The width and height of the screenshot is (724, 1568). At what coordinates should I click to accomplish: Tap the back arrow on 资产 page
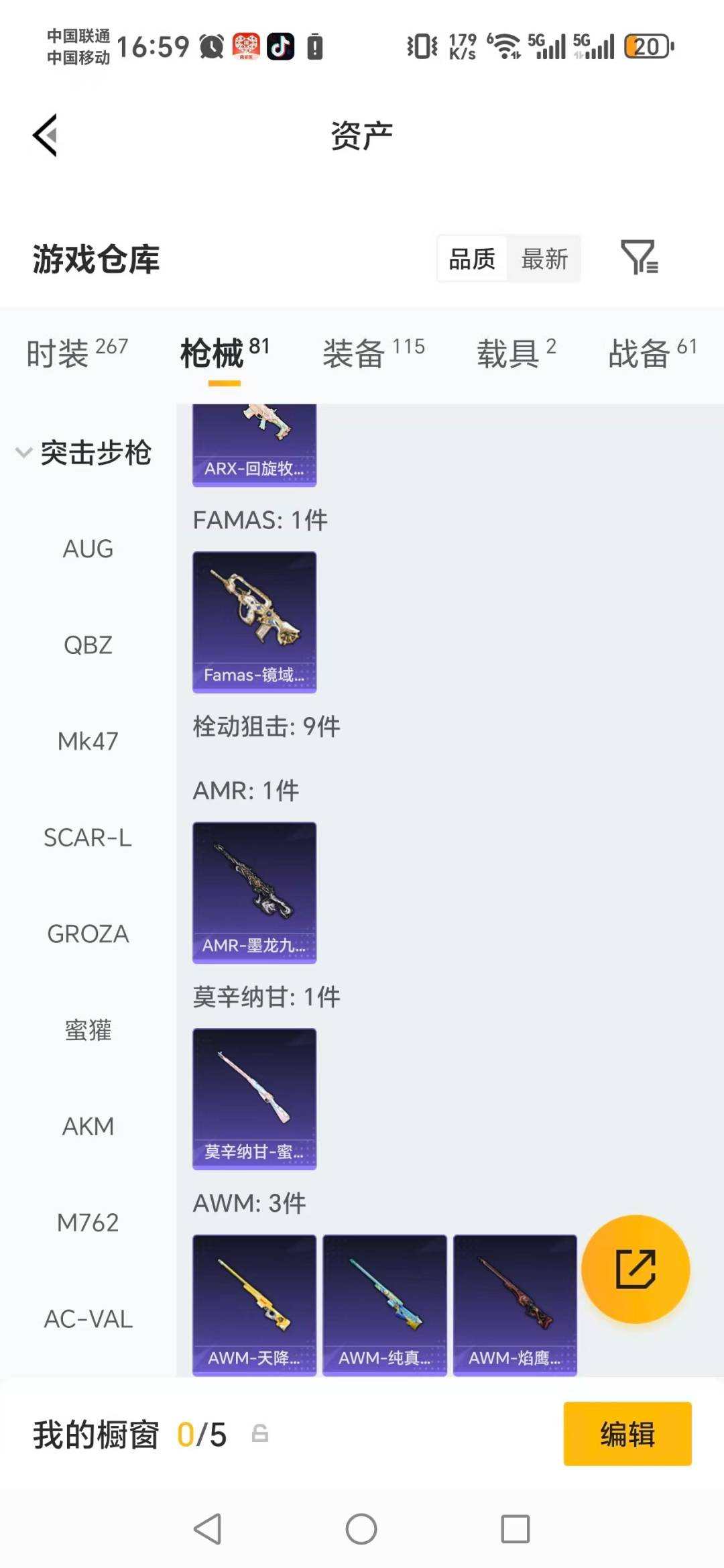44,134
